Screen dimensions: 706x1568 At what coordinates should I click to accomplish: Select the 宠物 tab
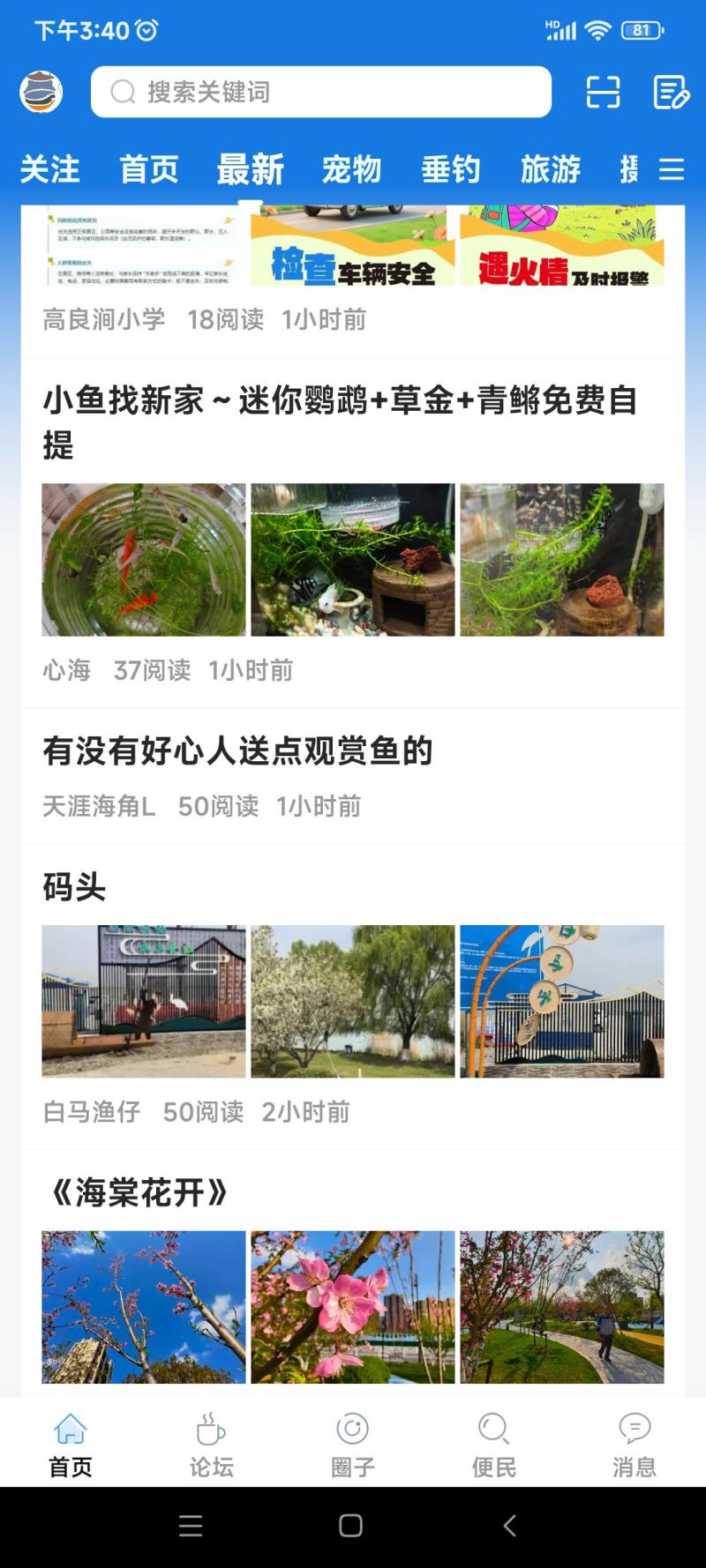click(351, 168)
